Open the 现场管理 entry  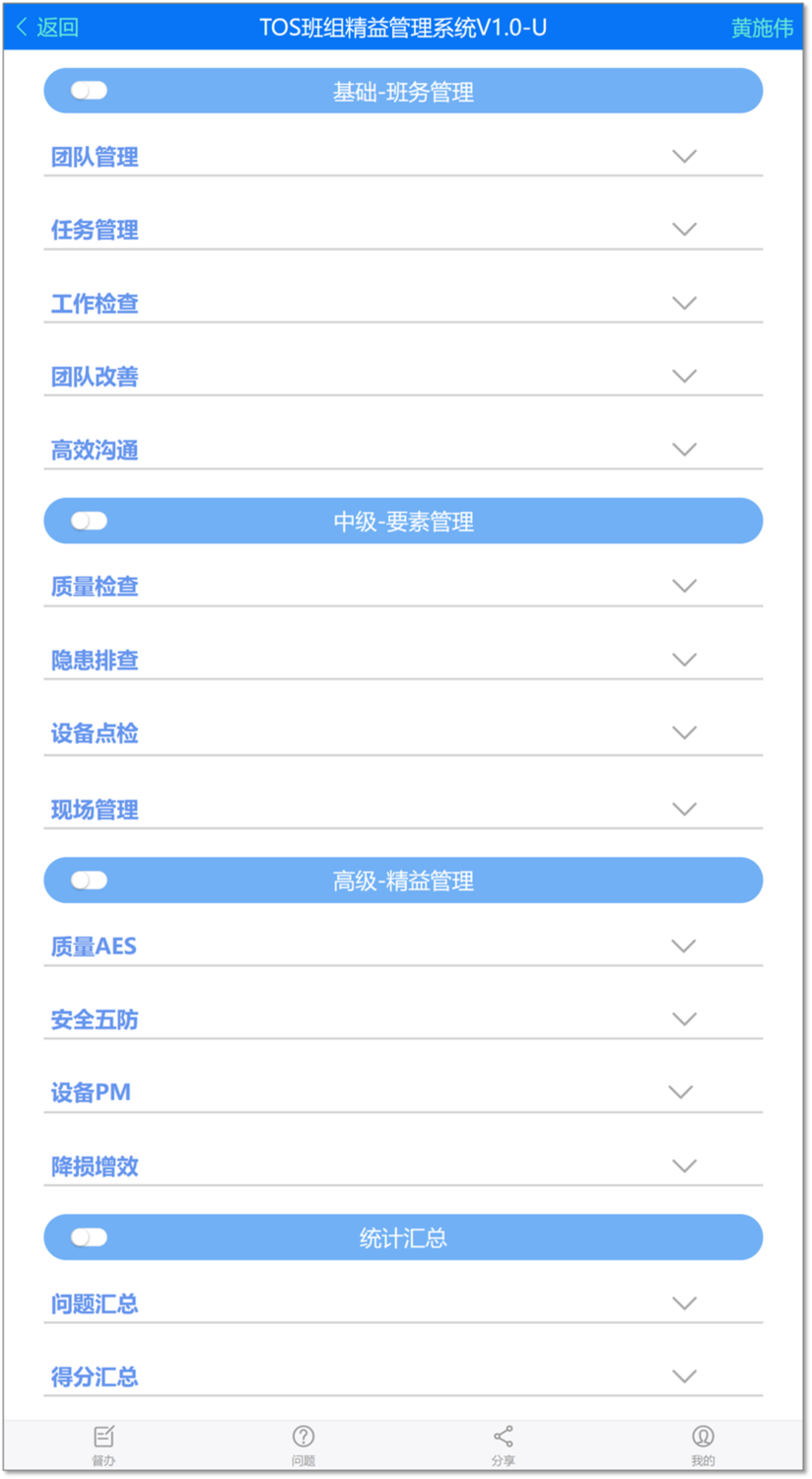[x=96, y=809]
